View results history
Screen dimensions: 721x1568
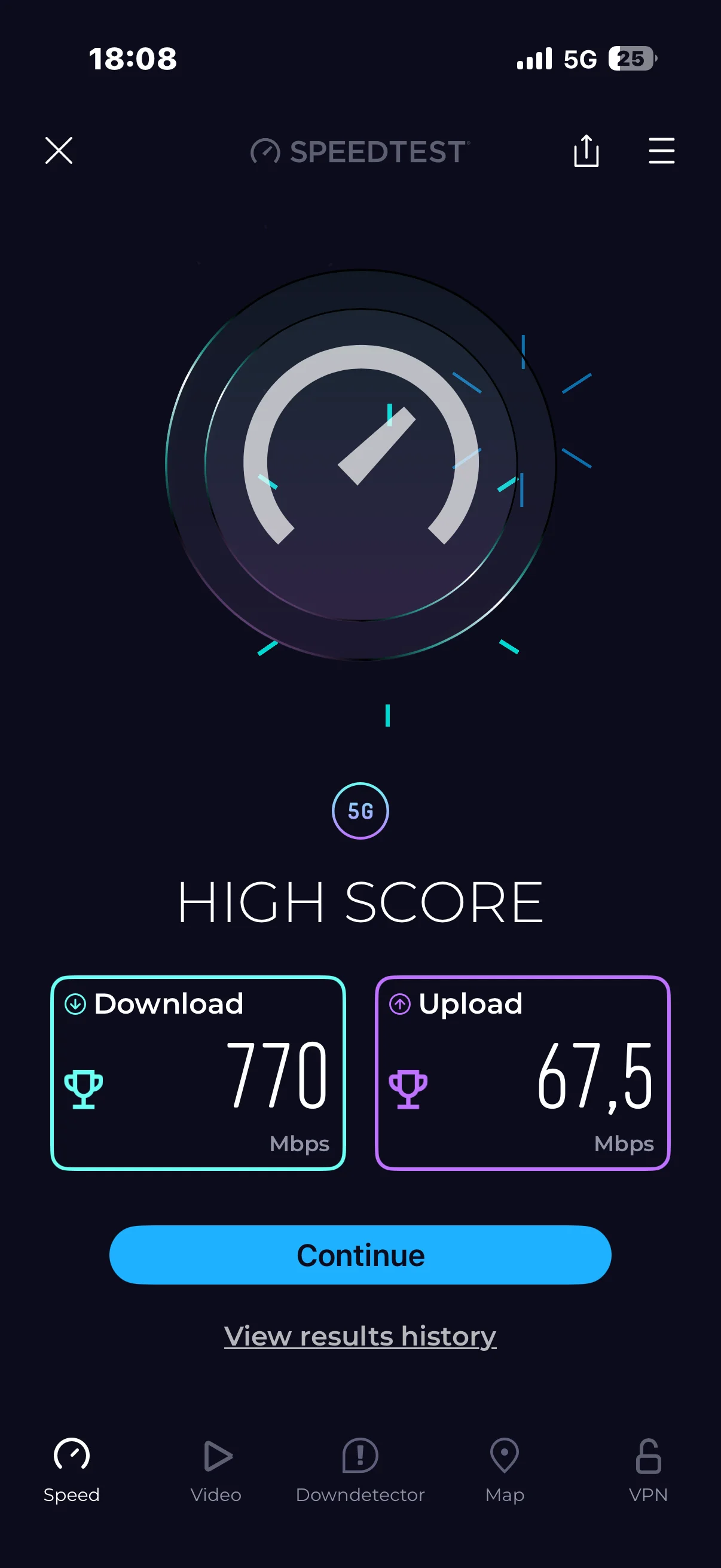360,1336
